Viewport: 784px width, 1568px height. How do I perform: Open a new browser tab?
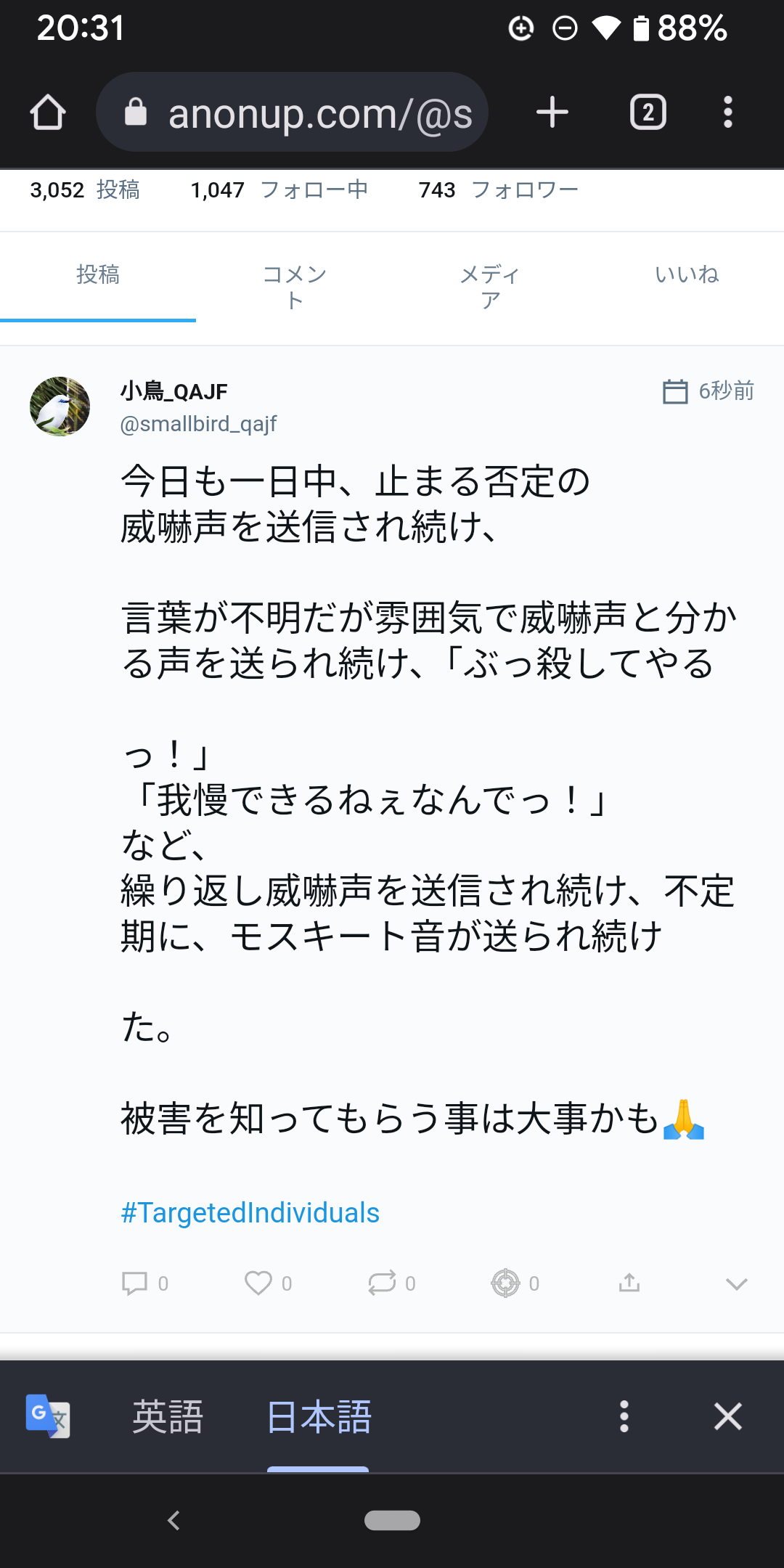(x=552, y=113)
